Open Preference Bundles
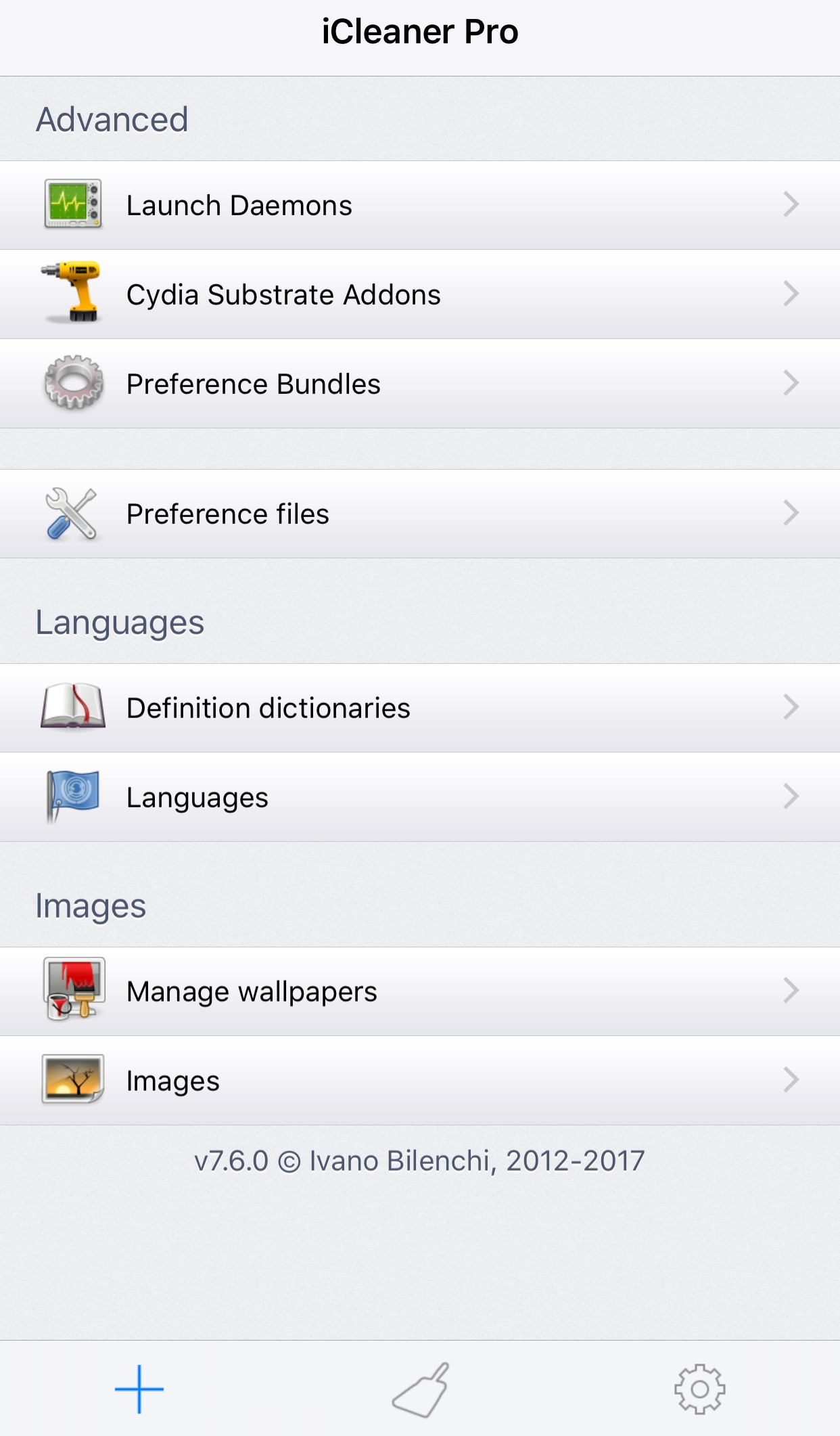The image size is (840, 1436). [420, 384]
